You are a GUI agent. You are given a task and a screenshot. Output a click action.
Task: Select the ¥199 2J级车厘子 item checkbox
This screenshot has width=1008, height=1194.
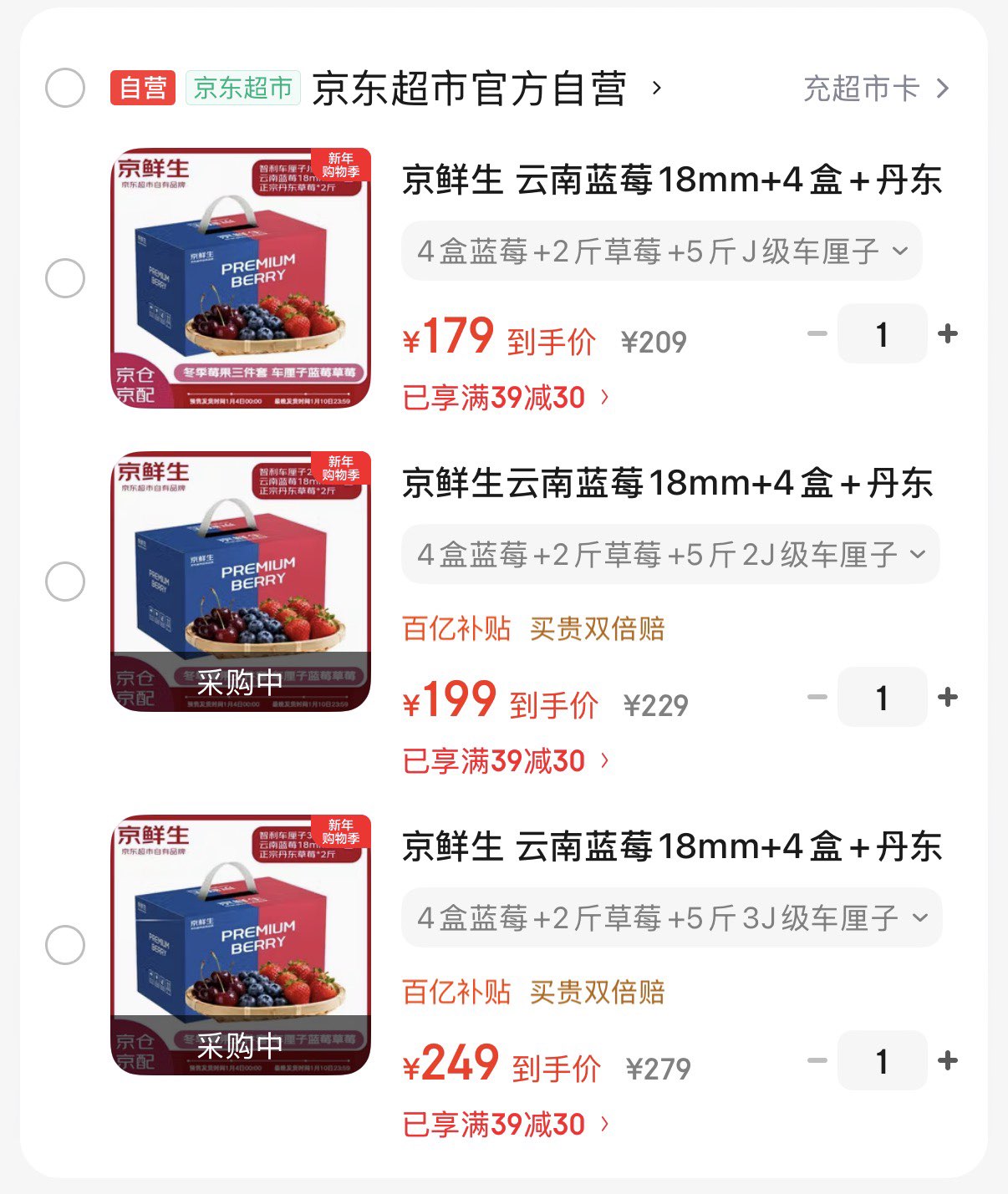pos(65,582)
